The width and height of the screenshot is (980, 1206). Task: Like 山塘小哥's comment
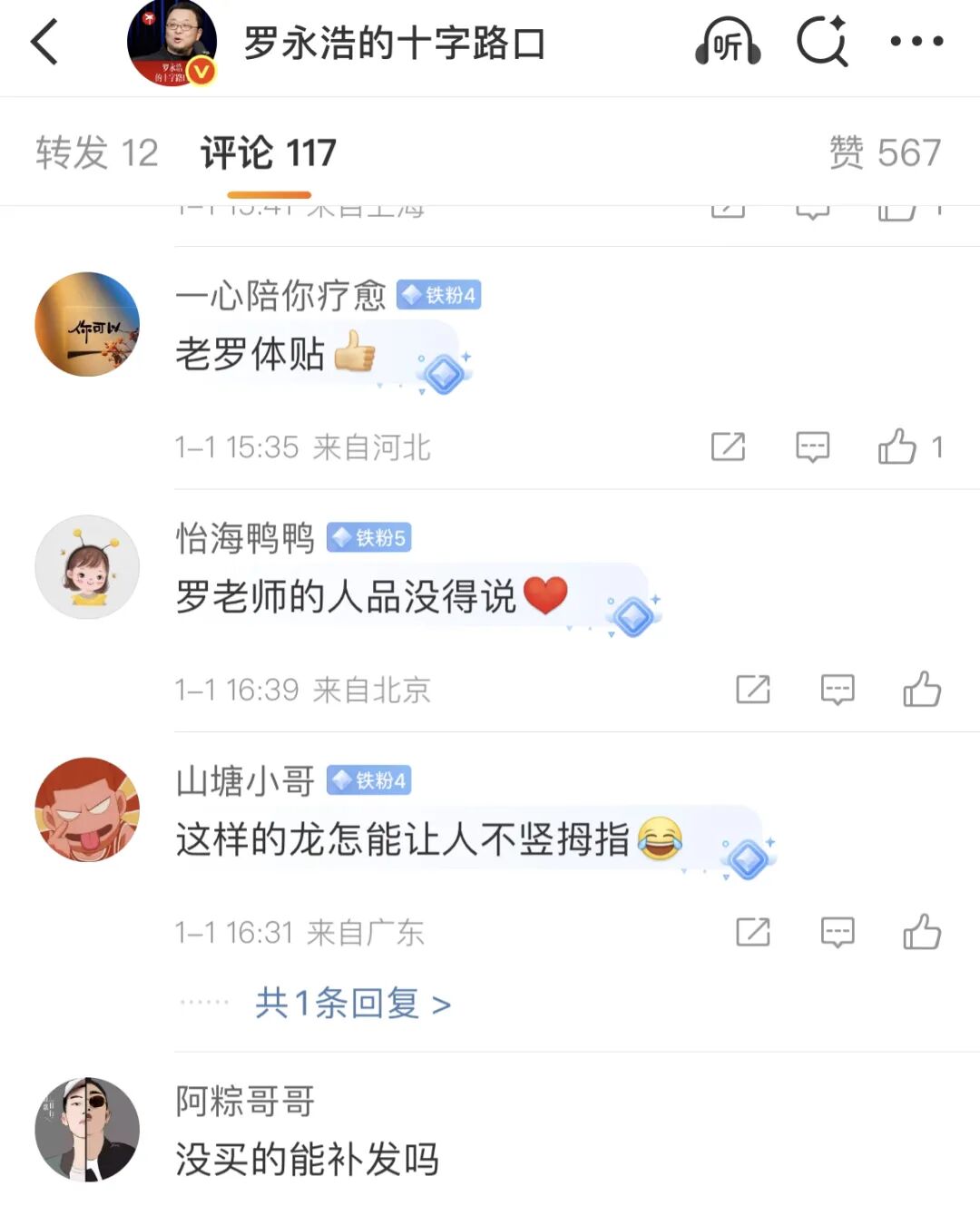[922, 932]
